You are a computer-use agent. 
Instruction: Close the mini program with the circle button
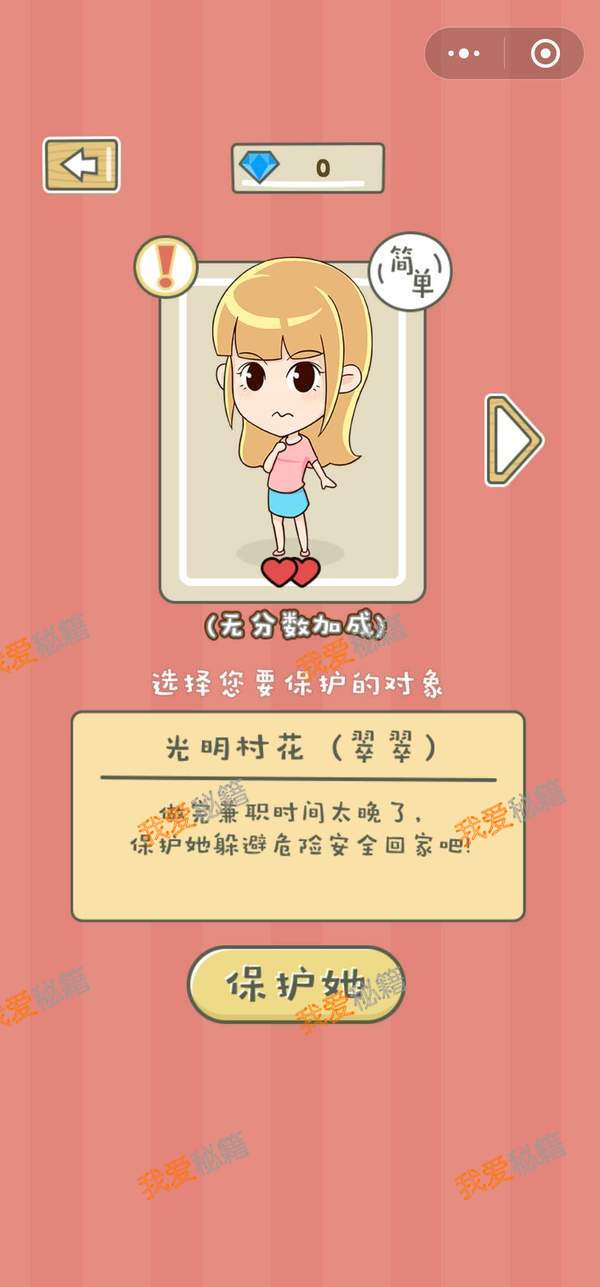click(x=545, y=54)
